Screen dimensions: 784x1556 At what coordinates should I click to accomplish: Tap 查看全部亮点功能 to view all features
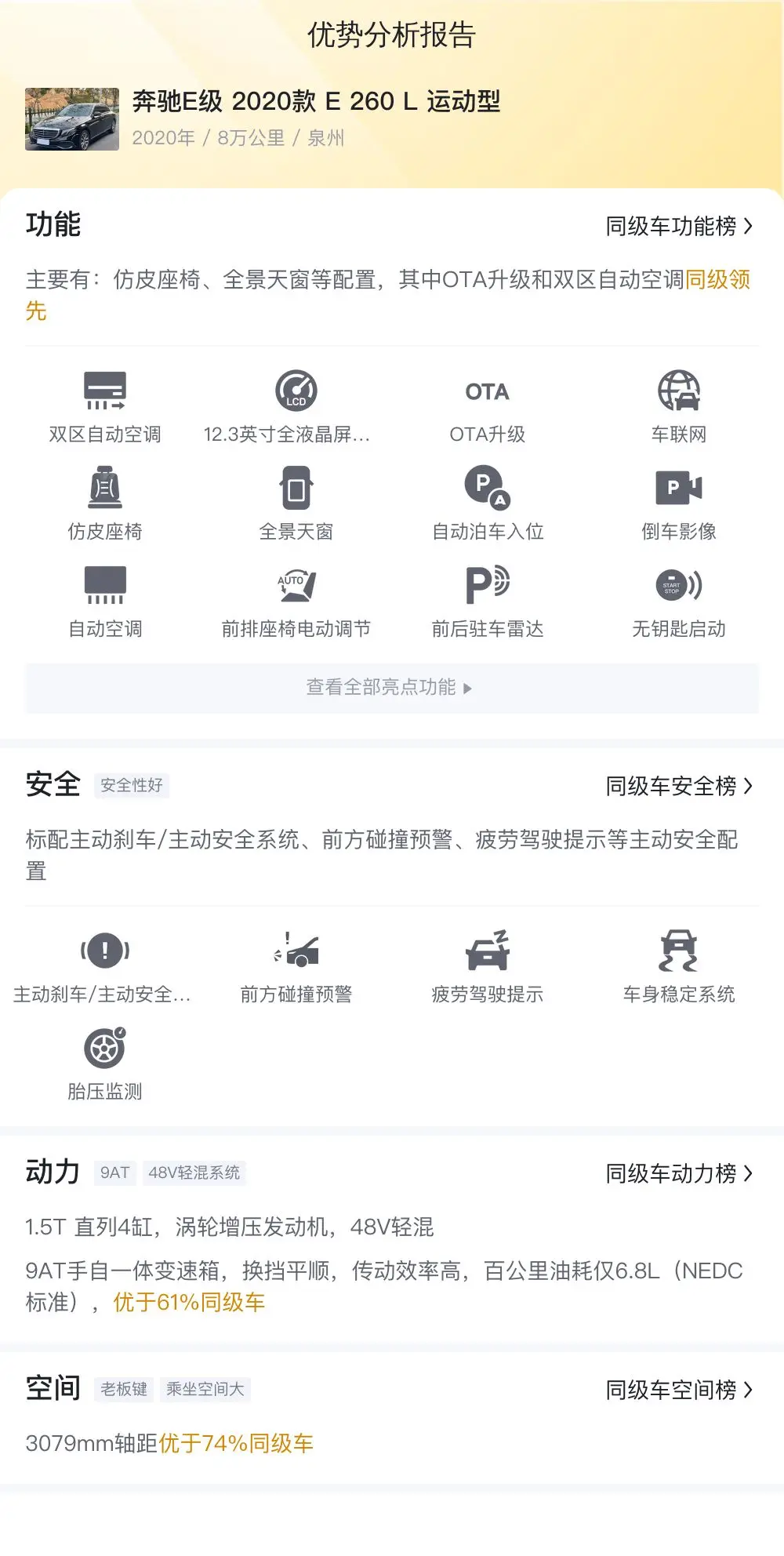(391, 688)
